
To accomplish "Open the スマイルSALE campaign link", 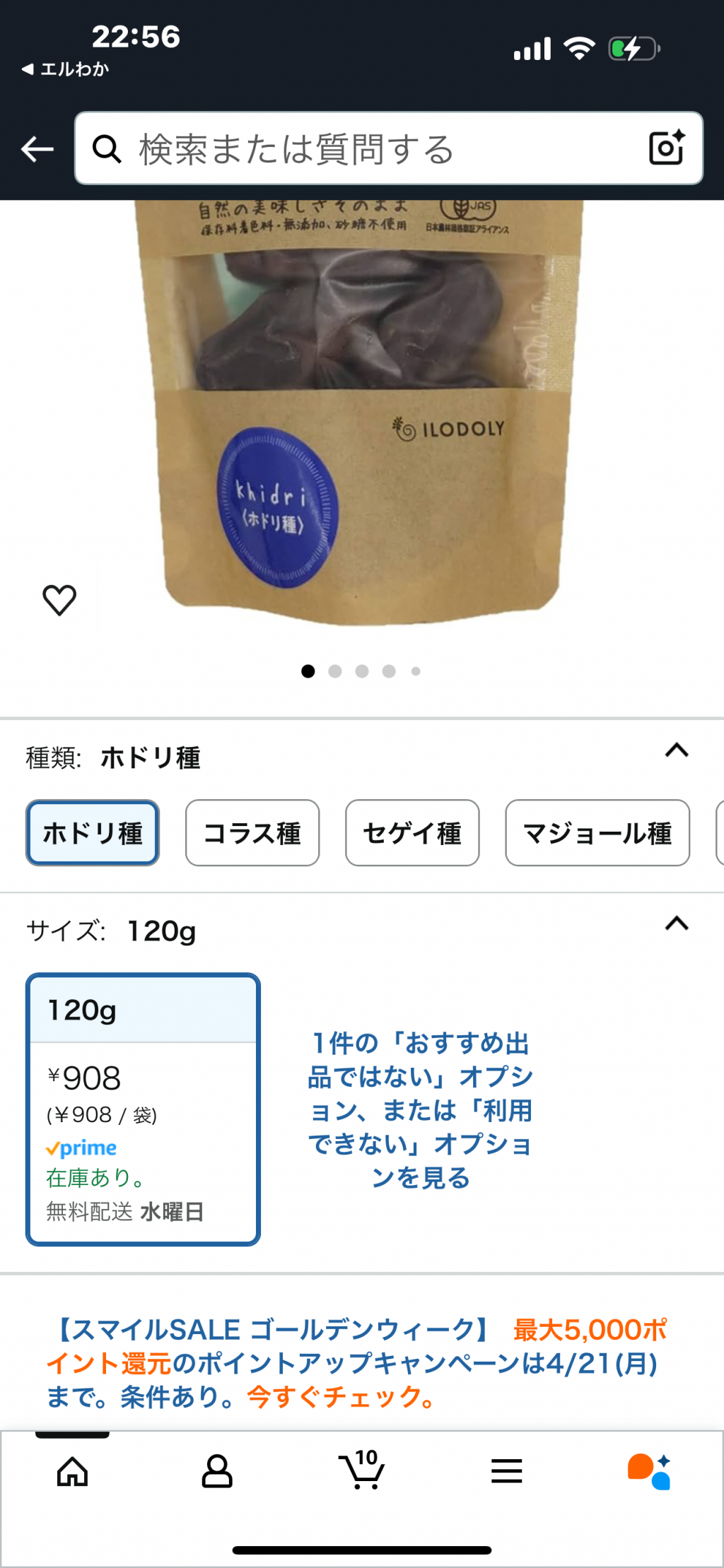I will [x=357, y=1363].
